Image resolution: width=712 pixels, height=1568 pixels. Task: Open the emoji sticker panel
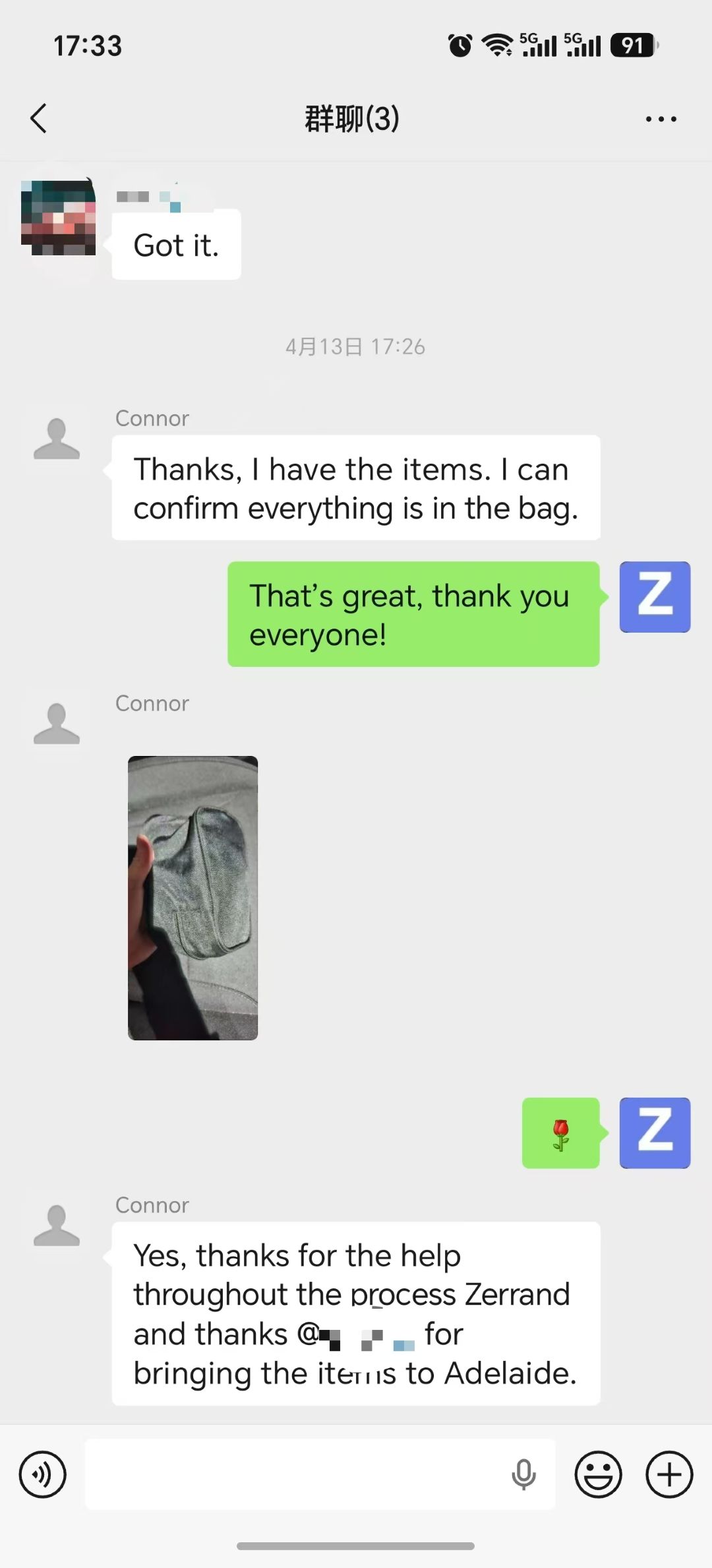click(598, 1474)
